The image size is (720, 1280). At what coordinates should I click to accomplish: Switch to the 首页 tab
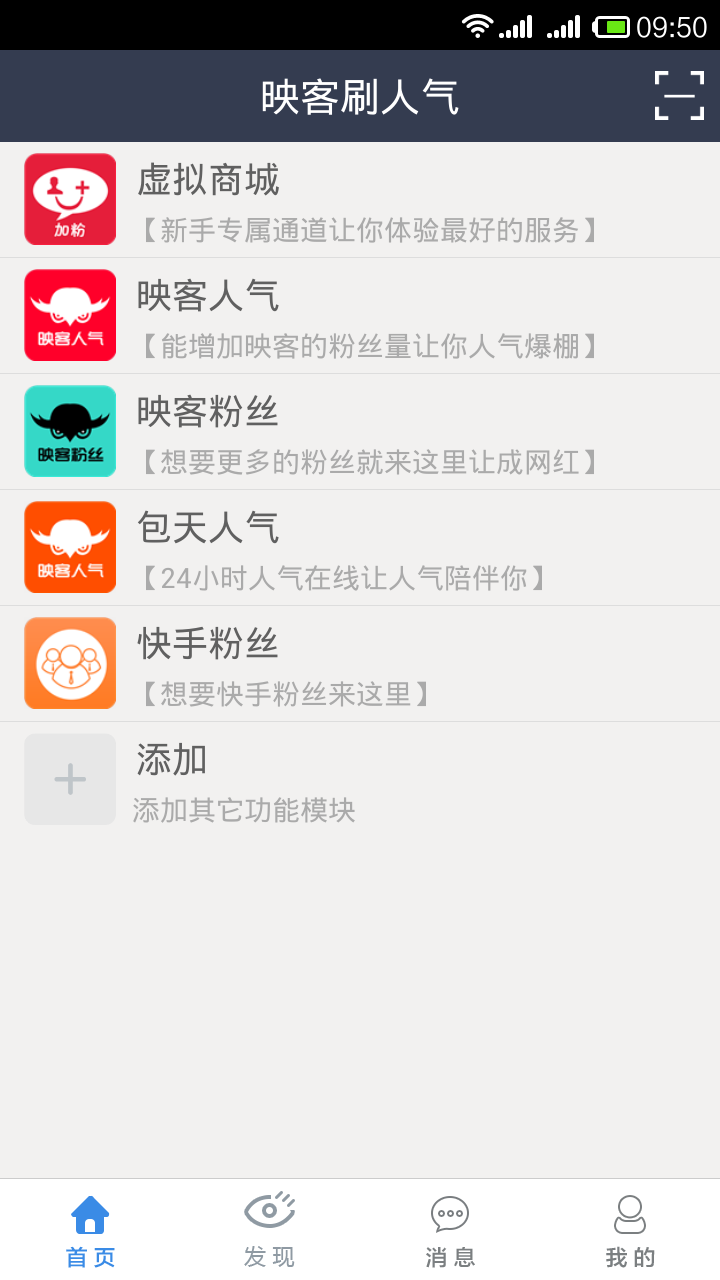[x=90, y=1231]
